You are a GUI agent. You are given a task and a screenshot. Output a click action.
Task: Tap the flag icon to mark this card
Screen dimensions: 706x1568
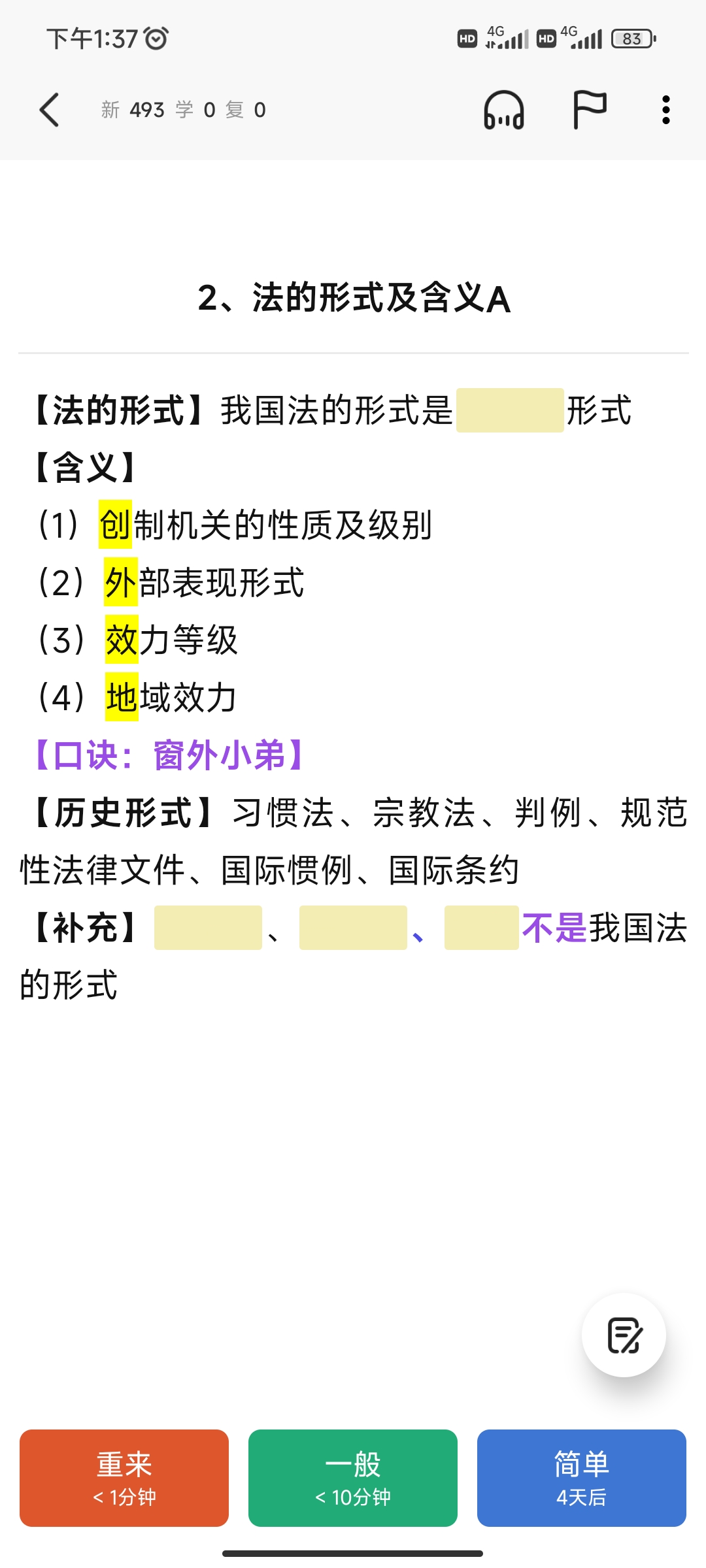(x=590, y=110)
